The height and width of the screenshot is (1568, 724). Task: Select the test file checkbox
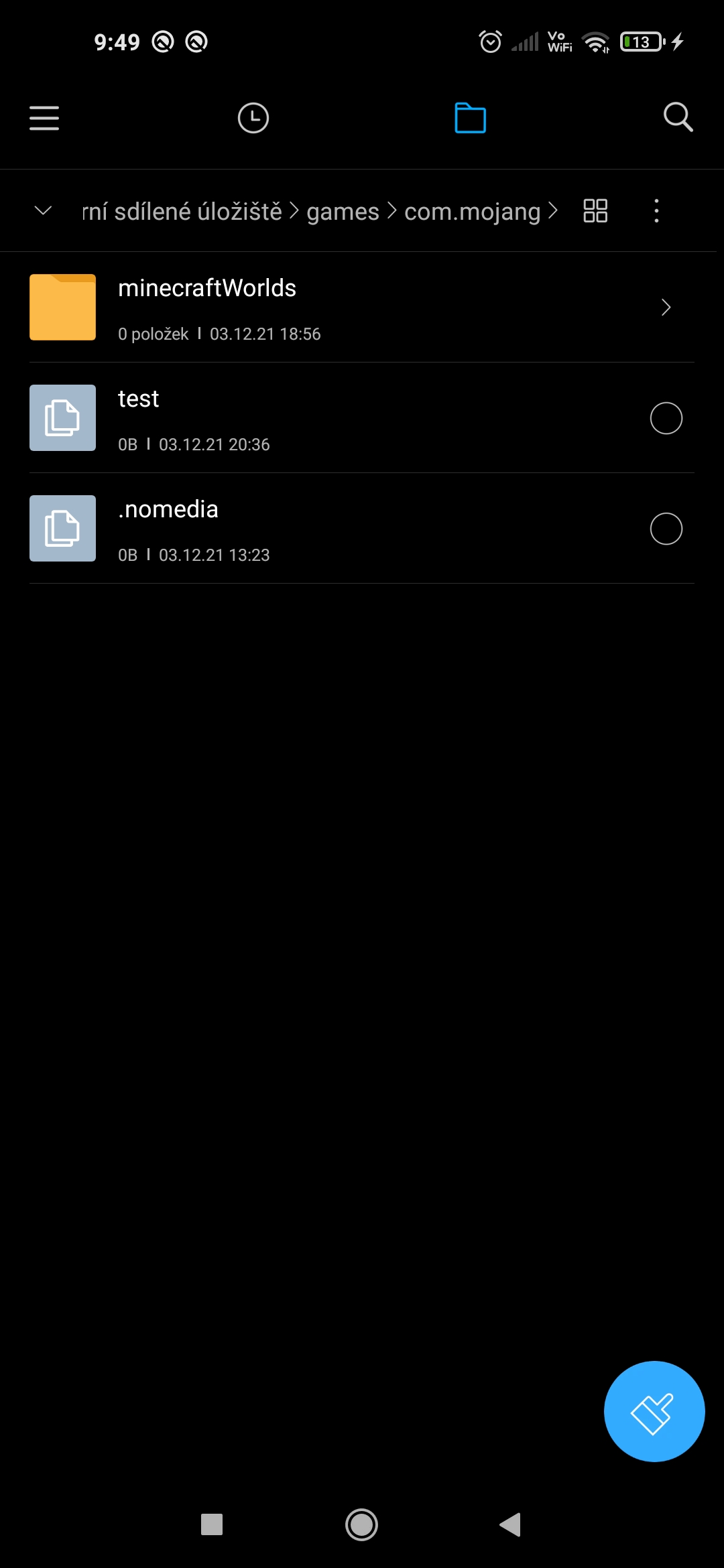point(666,418)
